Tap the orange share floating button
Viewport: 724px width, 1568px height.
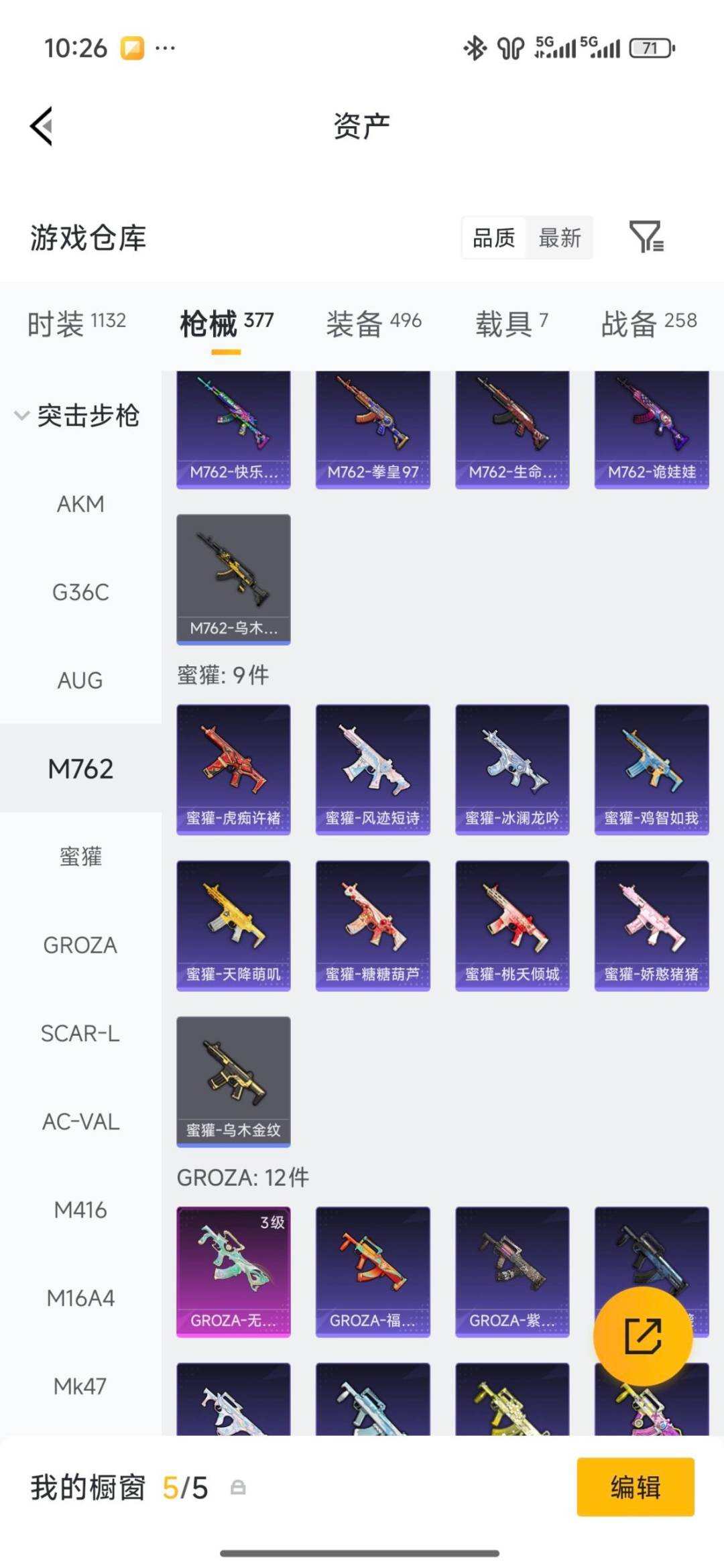[x=643, y=1337]
